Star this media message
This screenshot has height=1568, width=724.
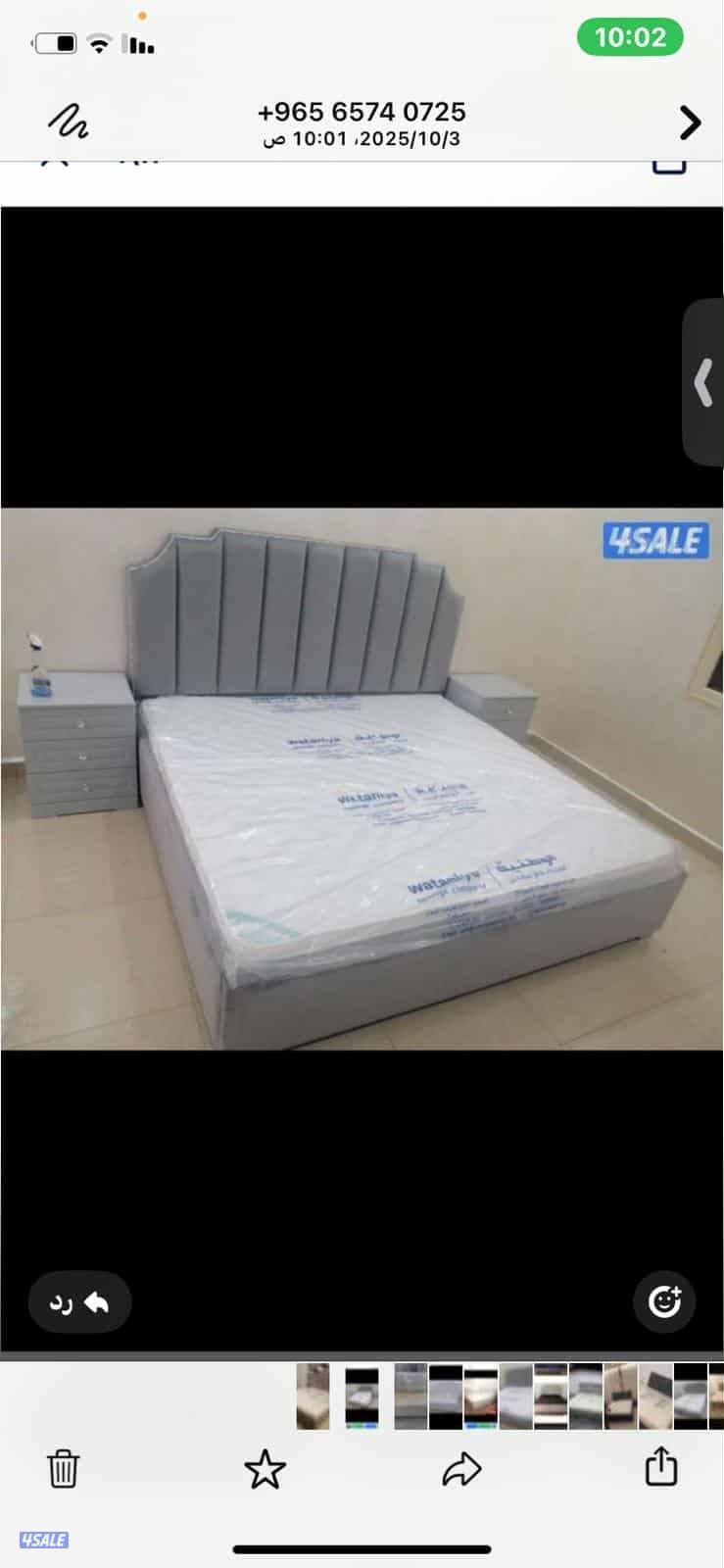(265, 1469)
